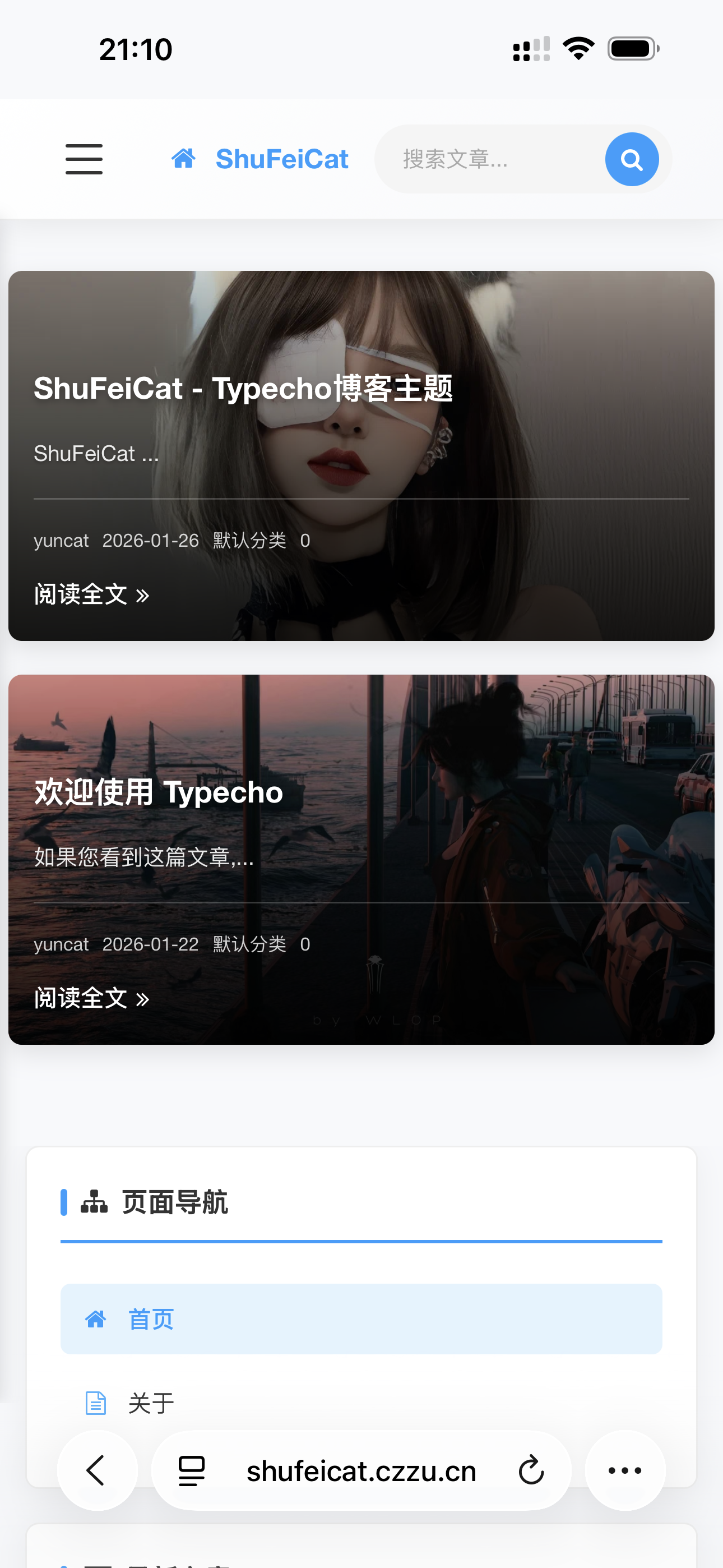
Task: Open the 关于 page from navigation
Action: pyautogui.click(x=150, y=1404)
